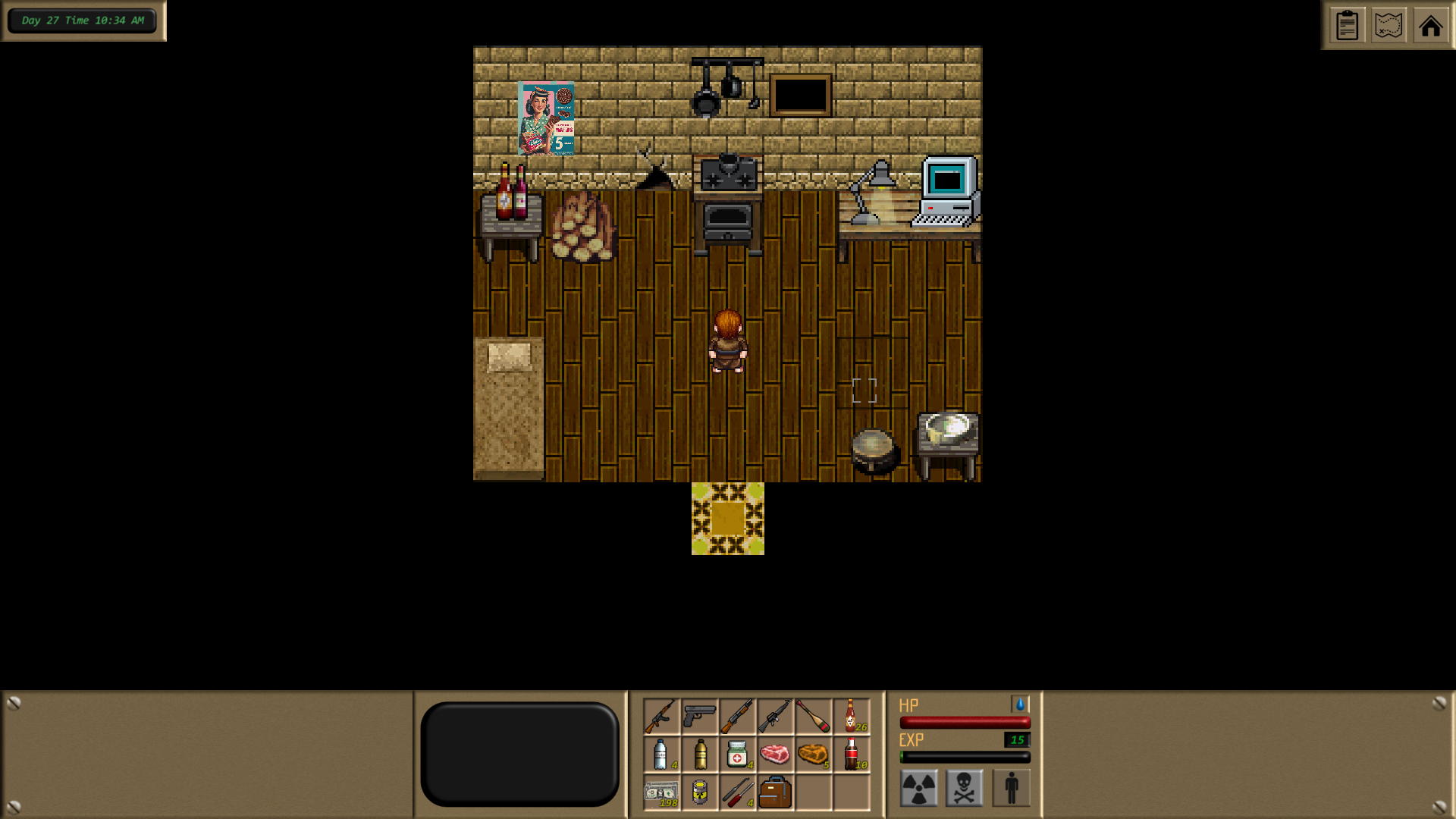
Task: Select the shotgun inventory slot
Action: coord(737,716)
